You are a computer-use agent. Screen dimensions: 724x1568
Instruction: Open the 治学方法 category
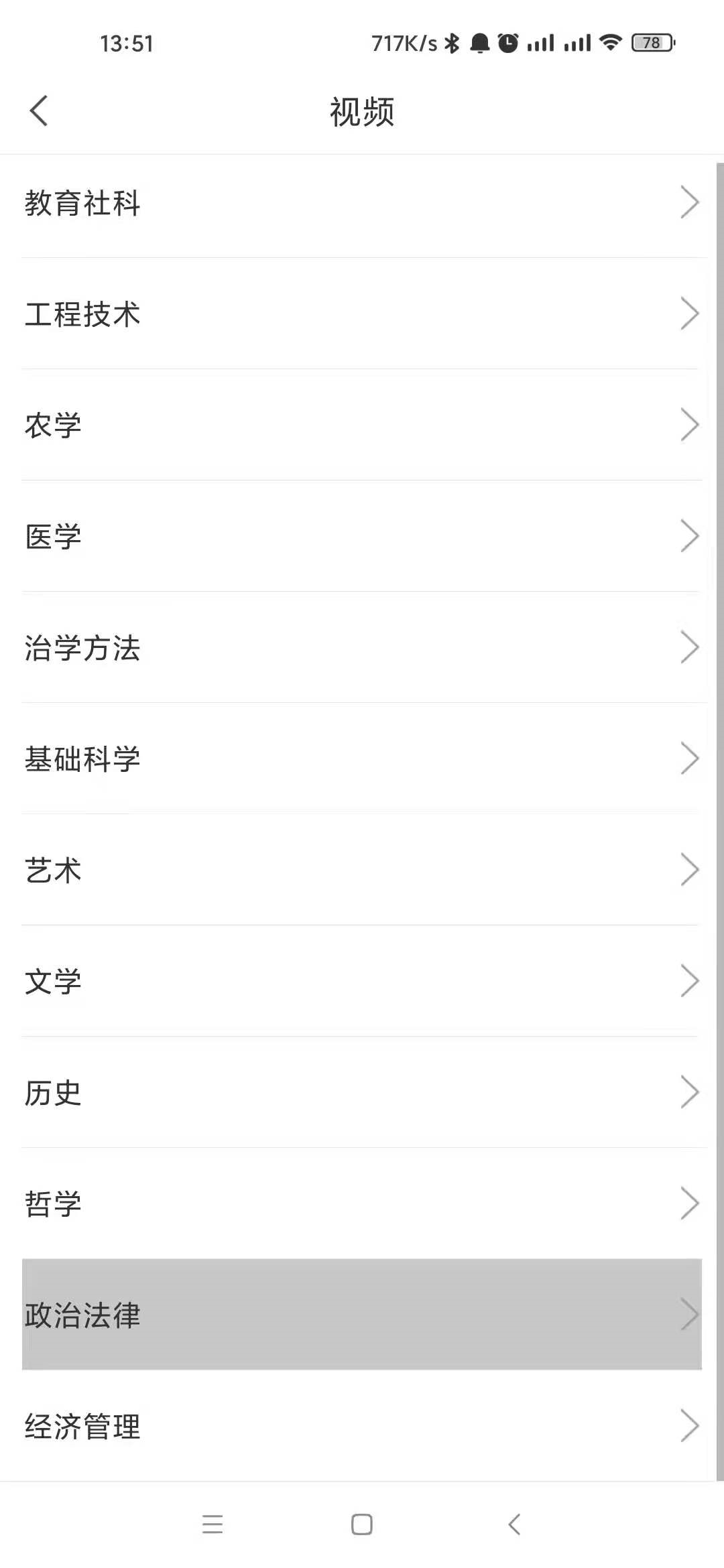[362, 648]
